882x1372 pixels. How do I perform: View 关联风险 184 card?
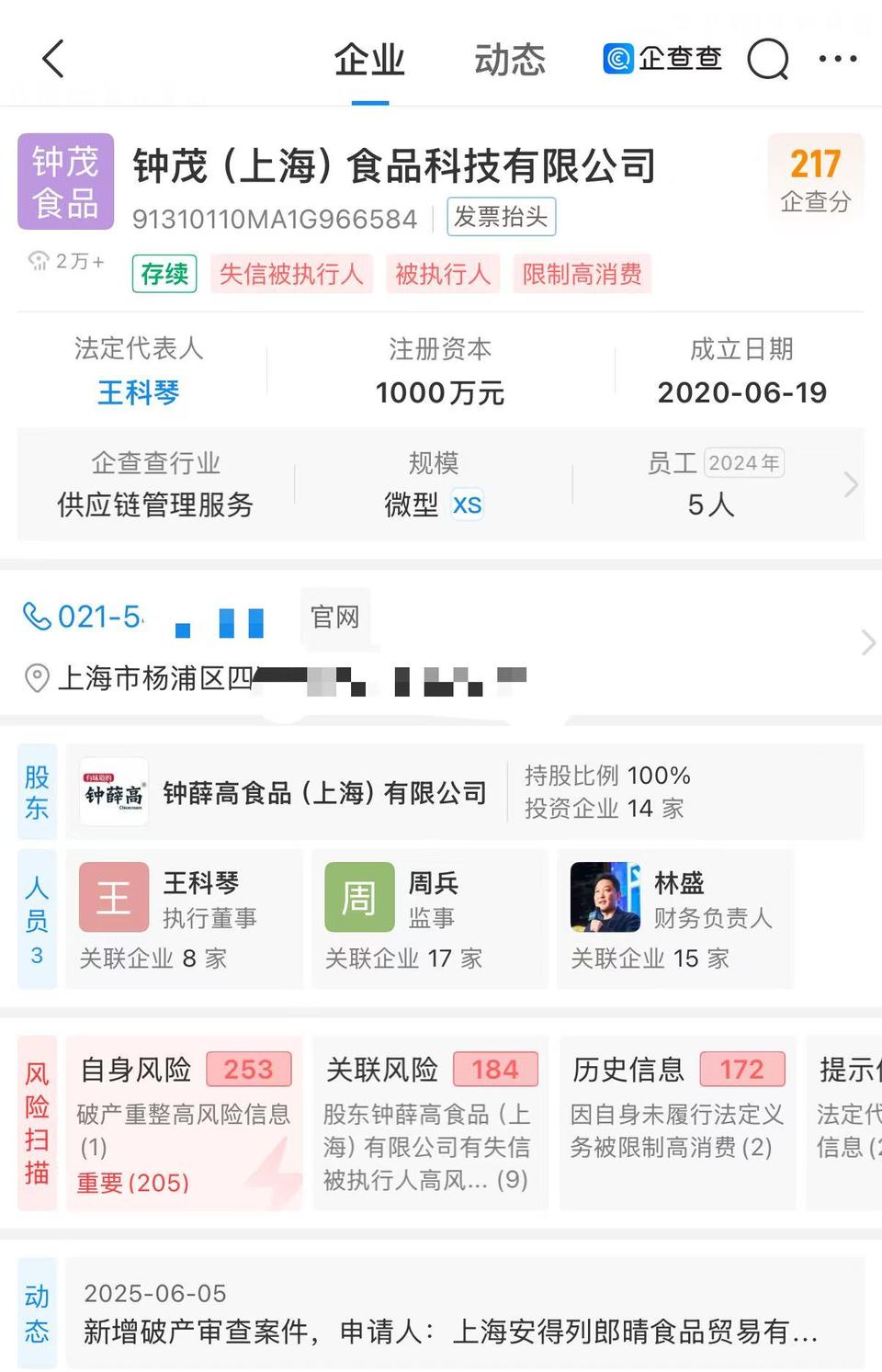pos(429,1123)
